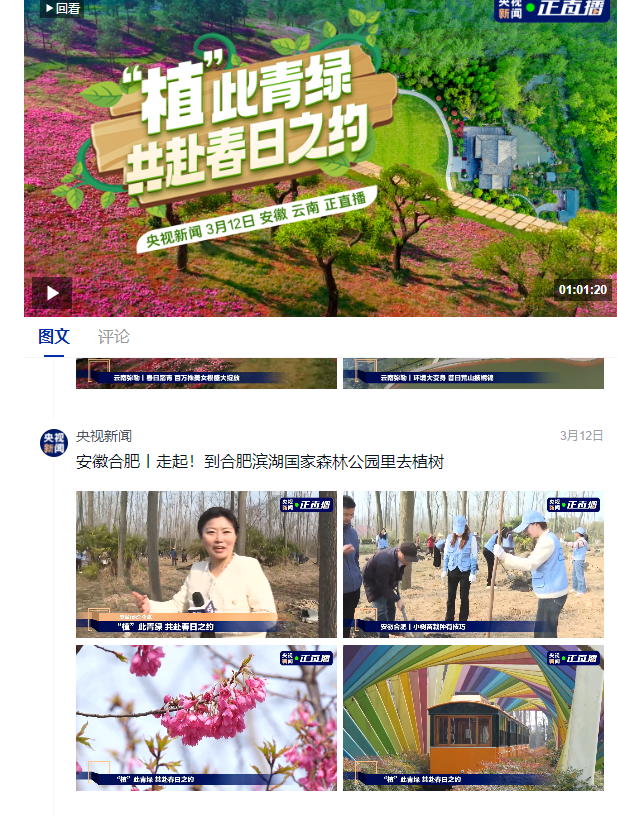This screenshot has height=816, width=617.
Task: View the pink cherry blossom photo
Action: [x=206, y=717]
